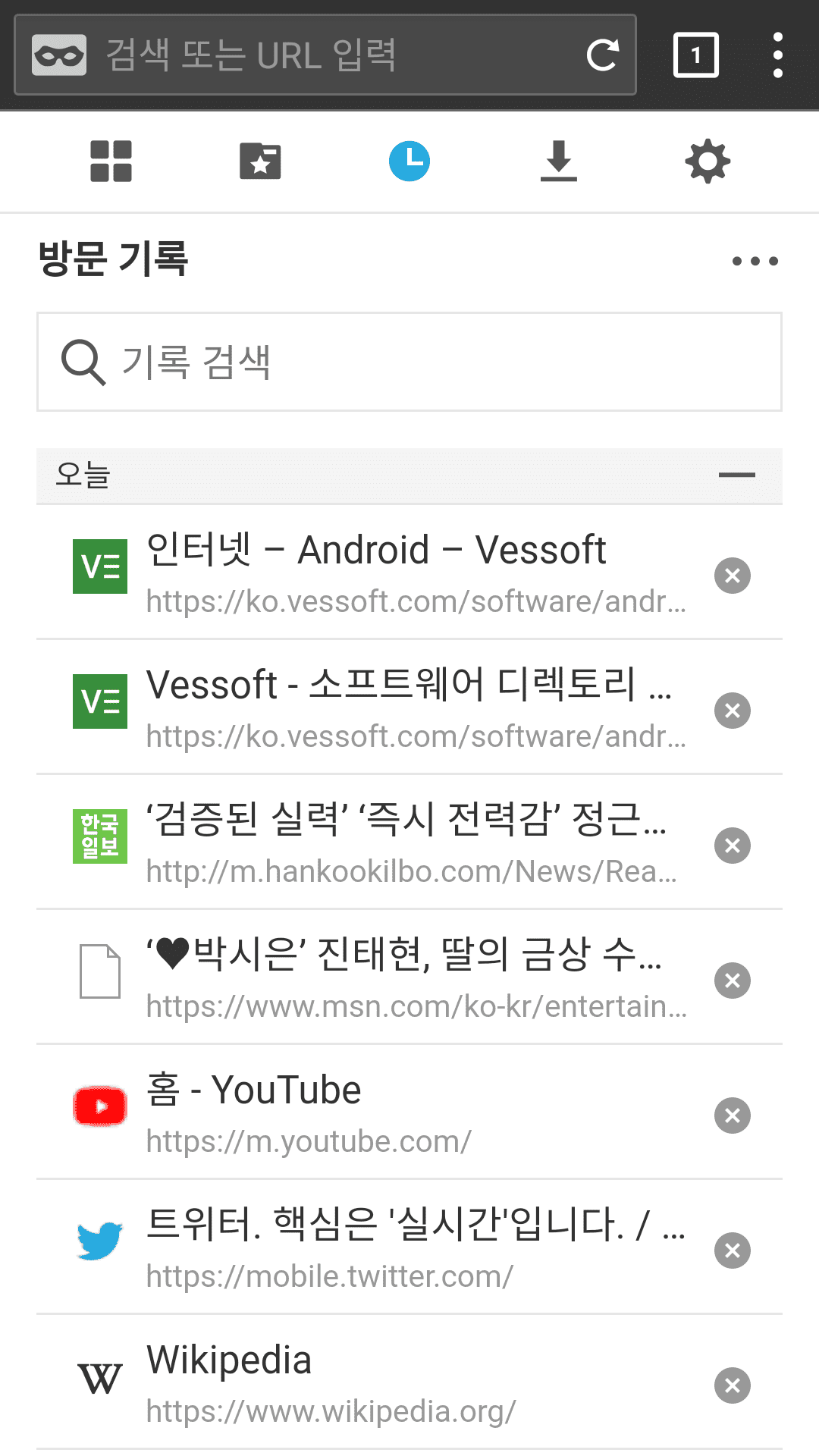This screenshot has width=819, height=1456.
Task: Switch to the bookmarks folder tab
Action: coord(260,162)
